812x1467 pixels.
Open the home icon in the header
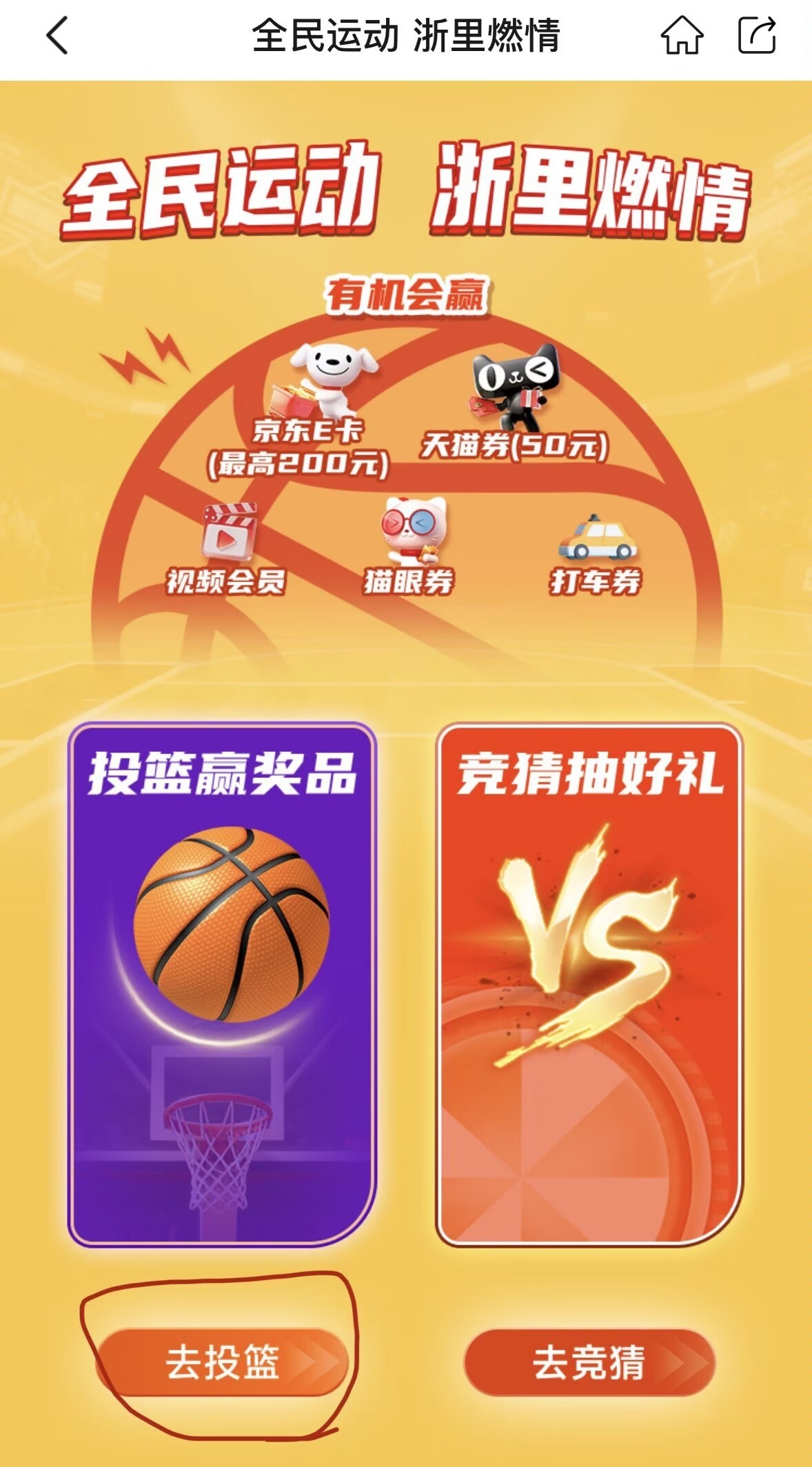point(681,36)
